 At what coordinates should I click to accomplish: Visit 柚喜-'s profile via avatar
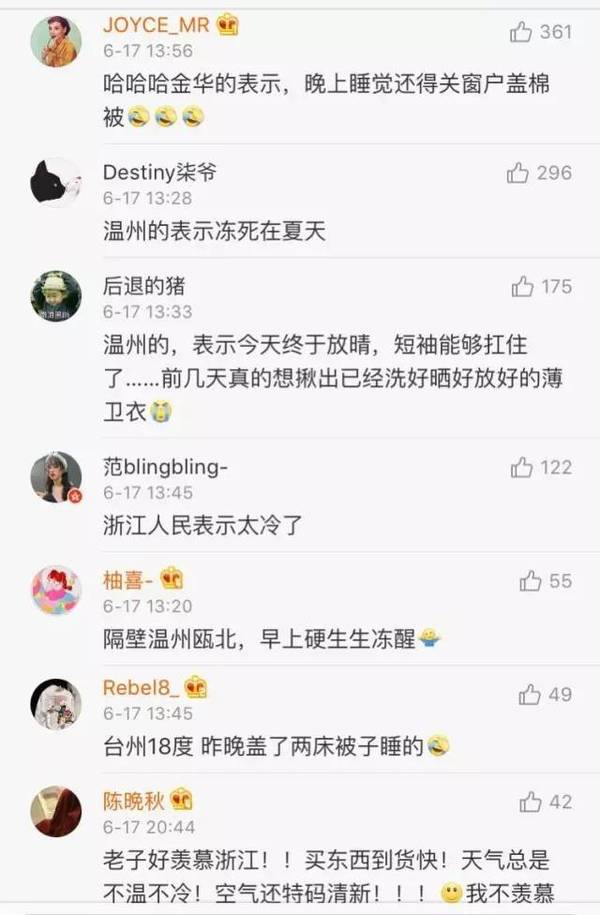click(56, 589)
